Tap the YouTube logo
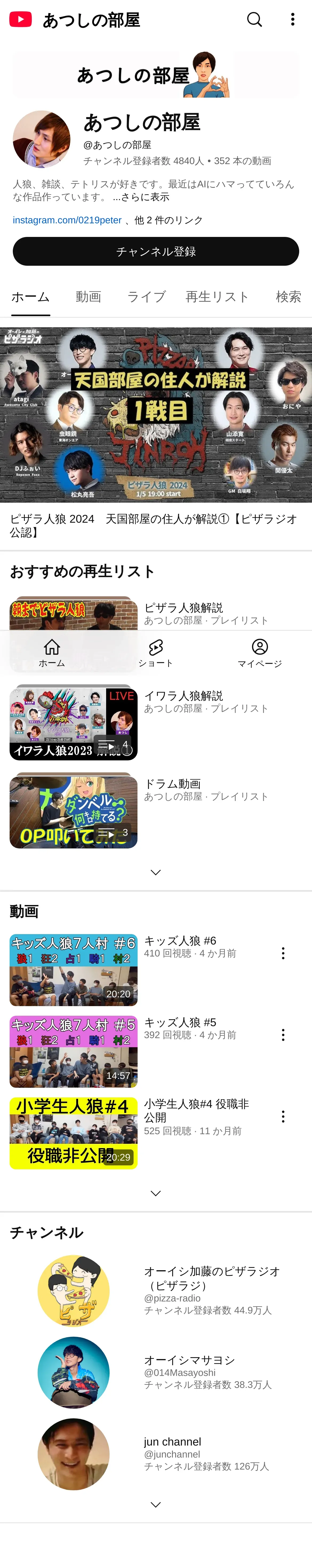 coord(21,19)
